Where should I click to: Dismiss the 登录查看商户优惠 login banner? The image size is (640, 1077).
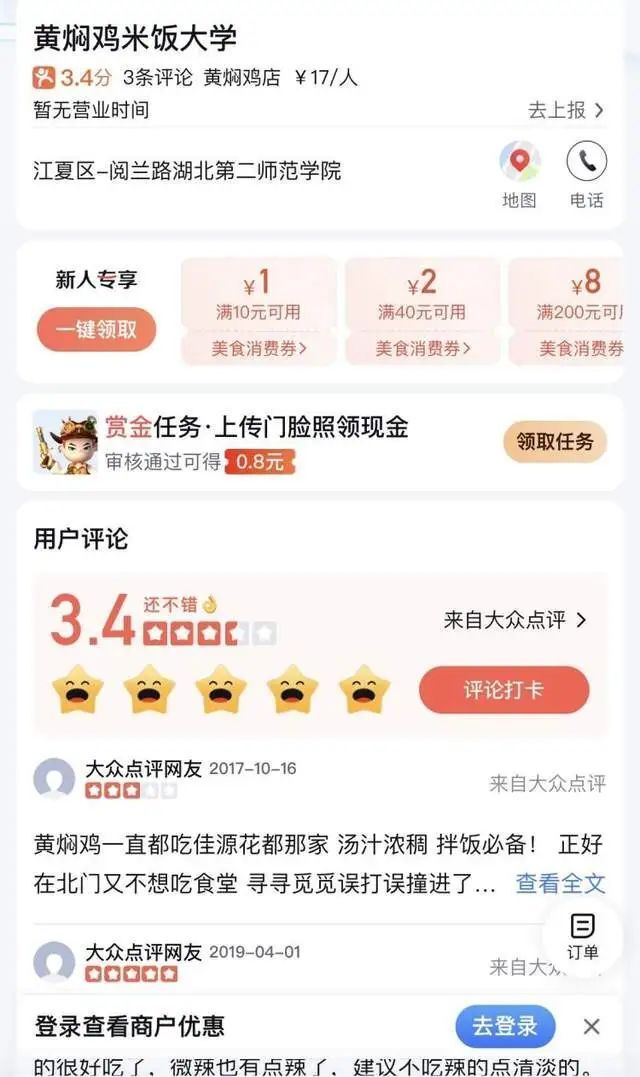coord(592,1026)
